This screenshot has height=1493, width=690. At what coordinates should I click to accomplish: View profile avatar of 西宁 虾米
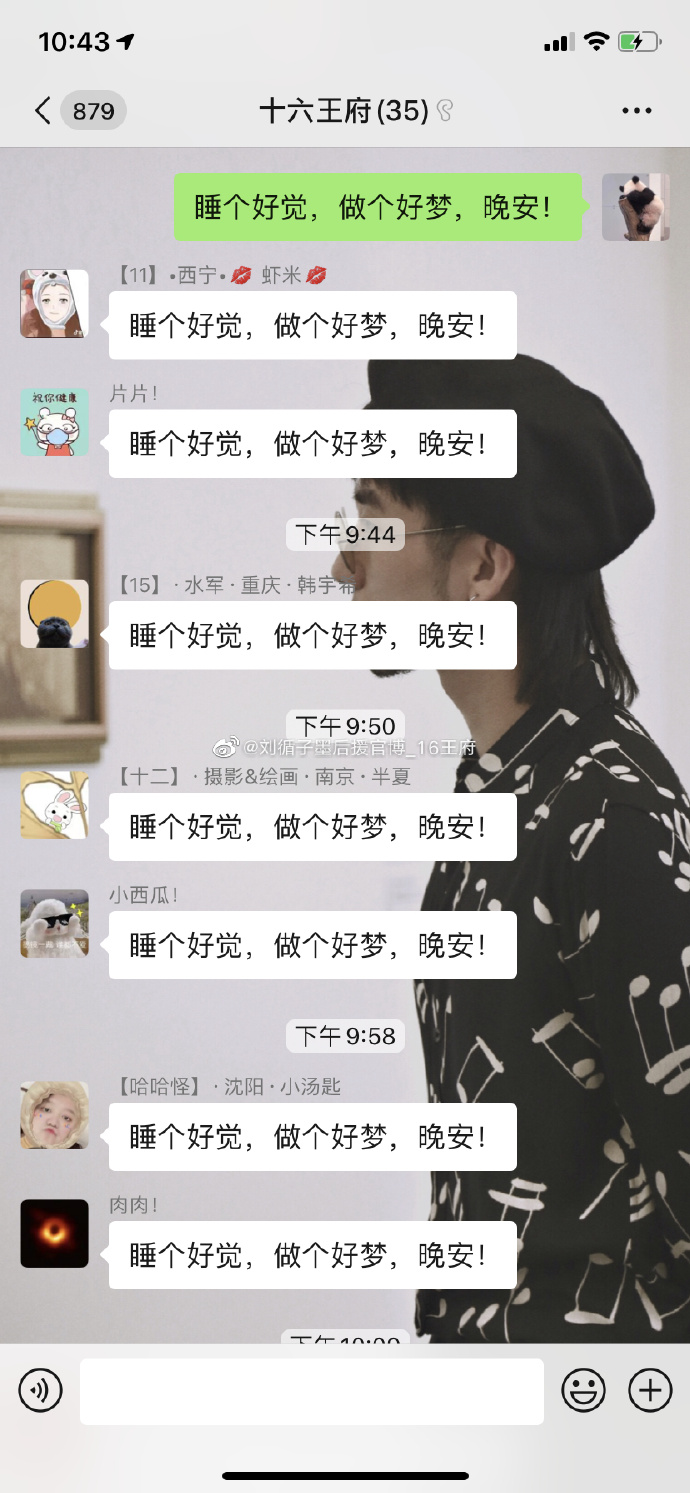click(55, 304)
